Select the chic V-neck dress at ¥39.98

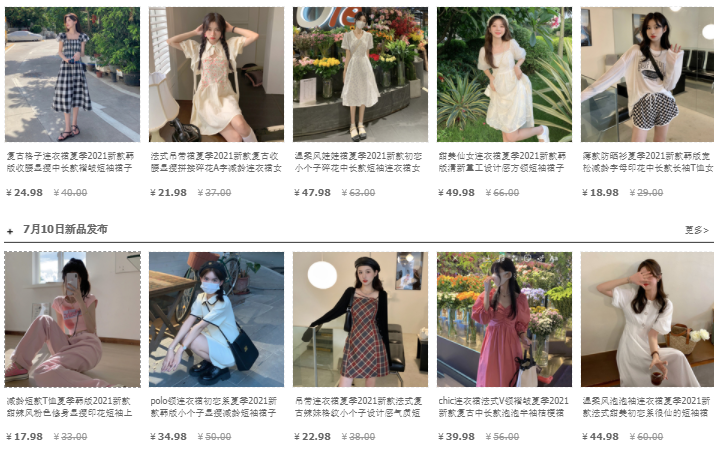coord(504,320)
